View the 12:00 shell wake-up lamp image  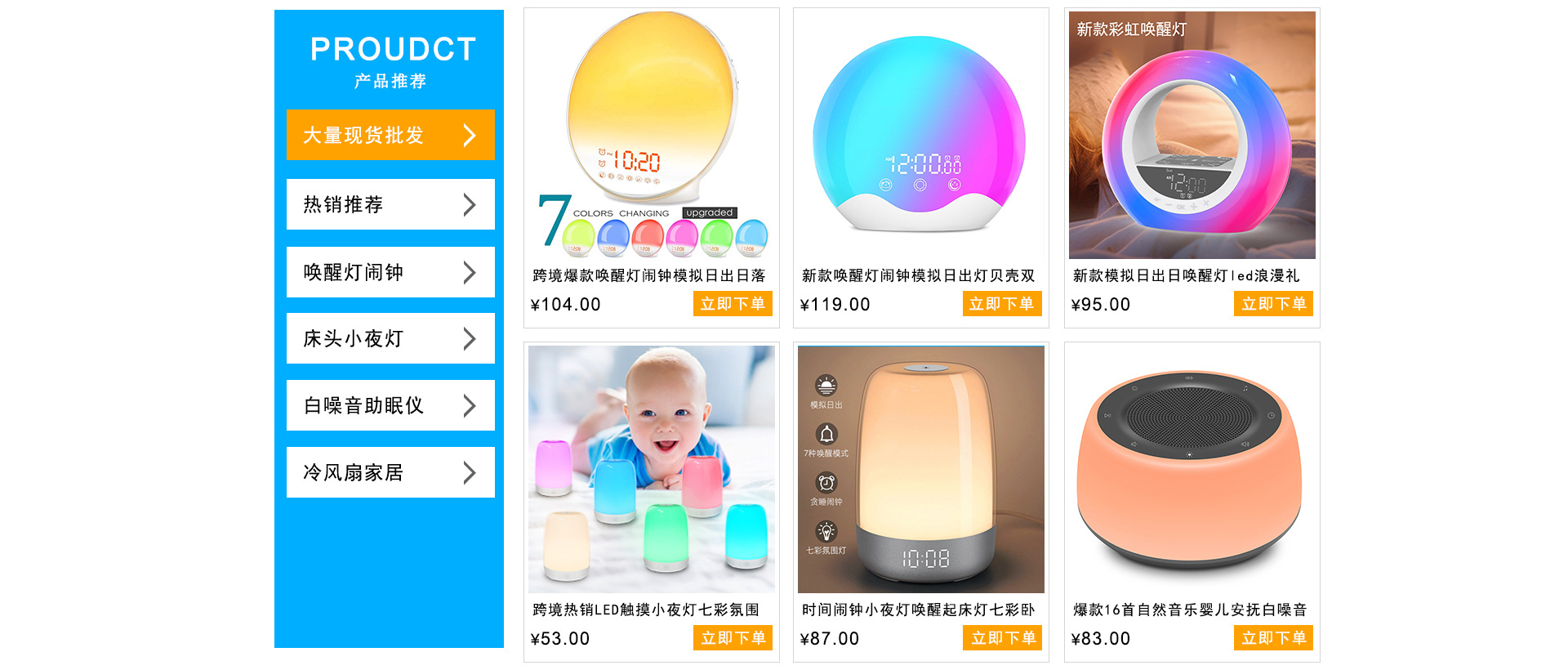pyautogui.click(x=921, y=135)
